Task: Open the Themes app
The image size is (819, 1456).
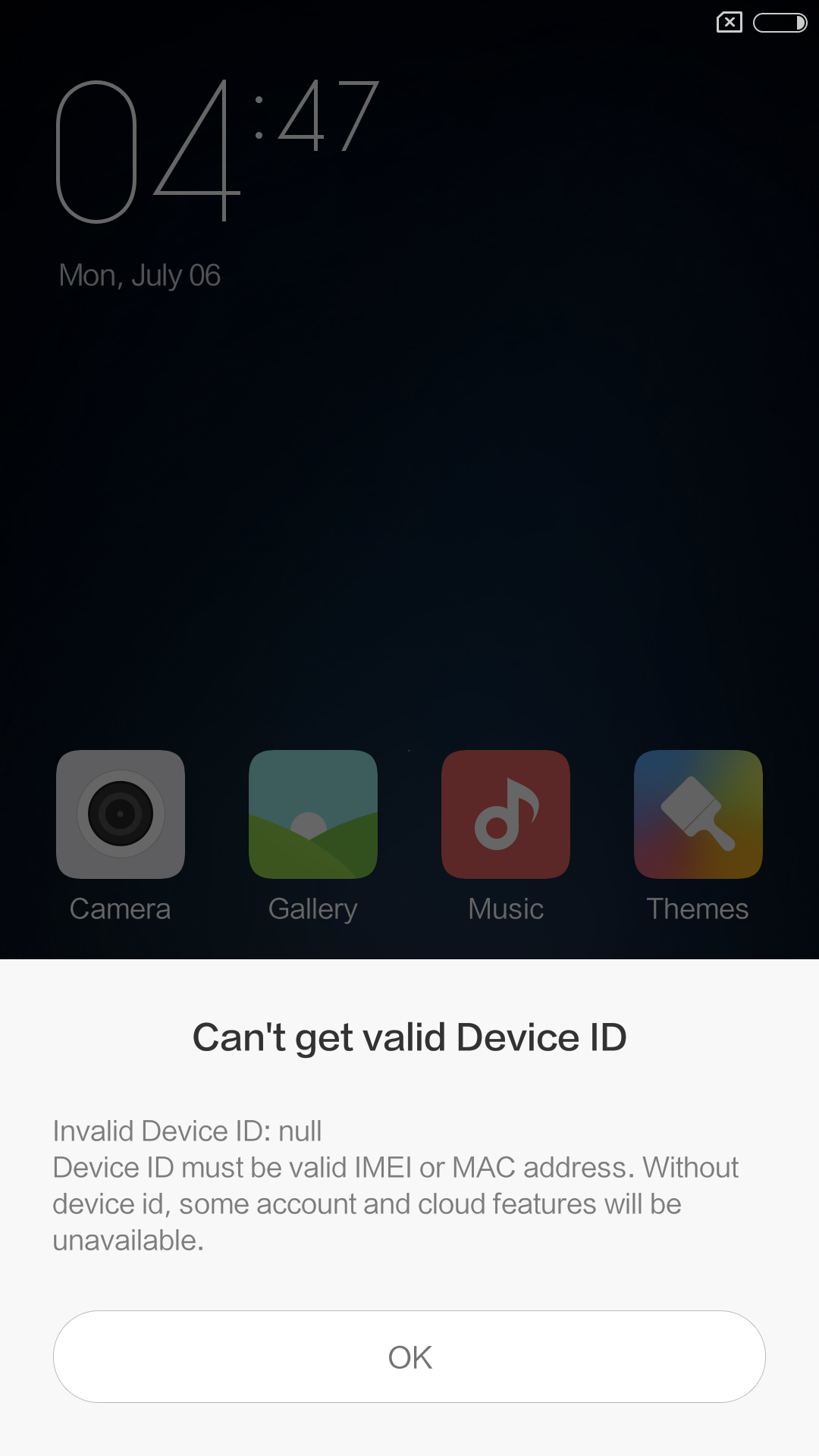Action: click(x=698, y=814)
